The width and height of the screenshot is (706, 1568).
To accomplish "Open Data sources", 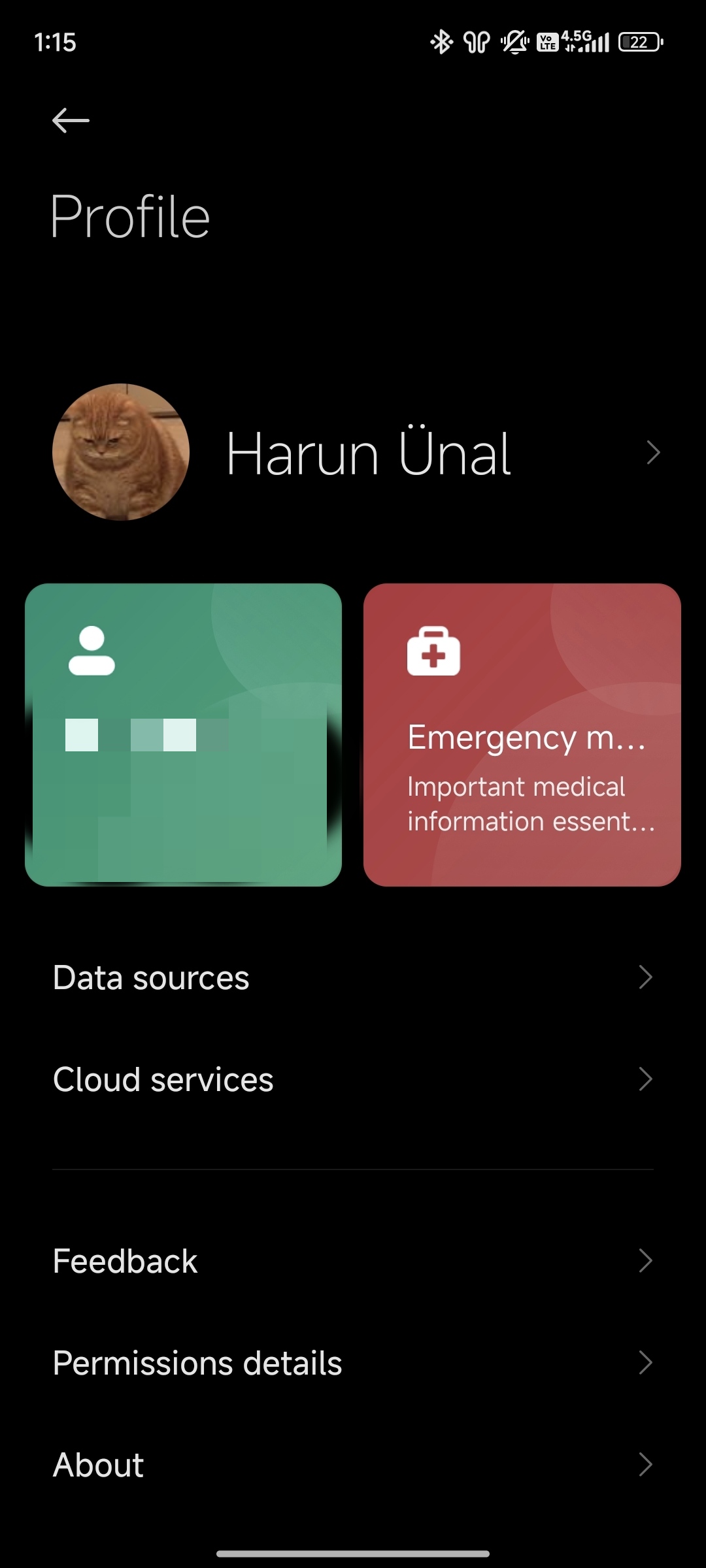I will click(353, 977).
